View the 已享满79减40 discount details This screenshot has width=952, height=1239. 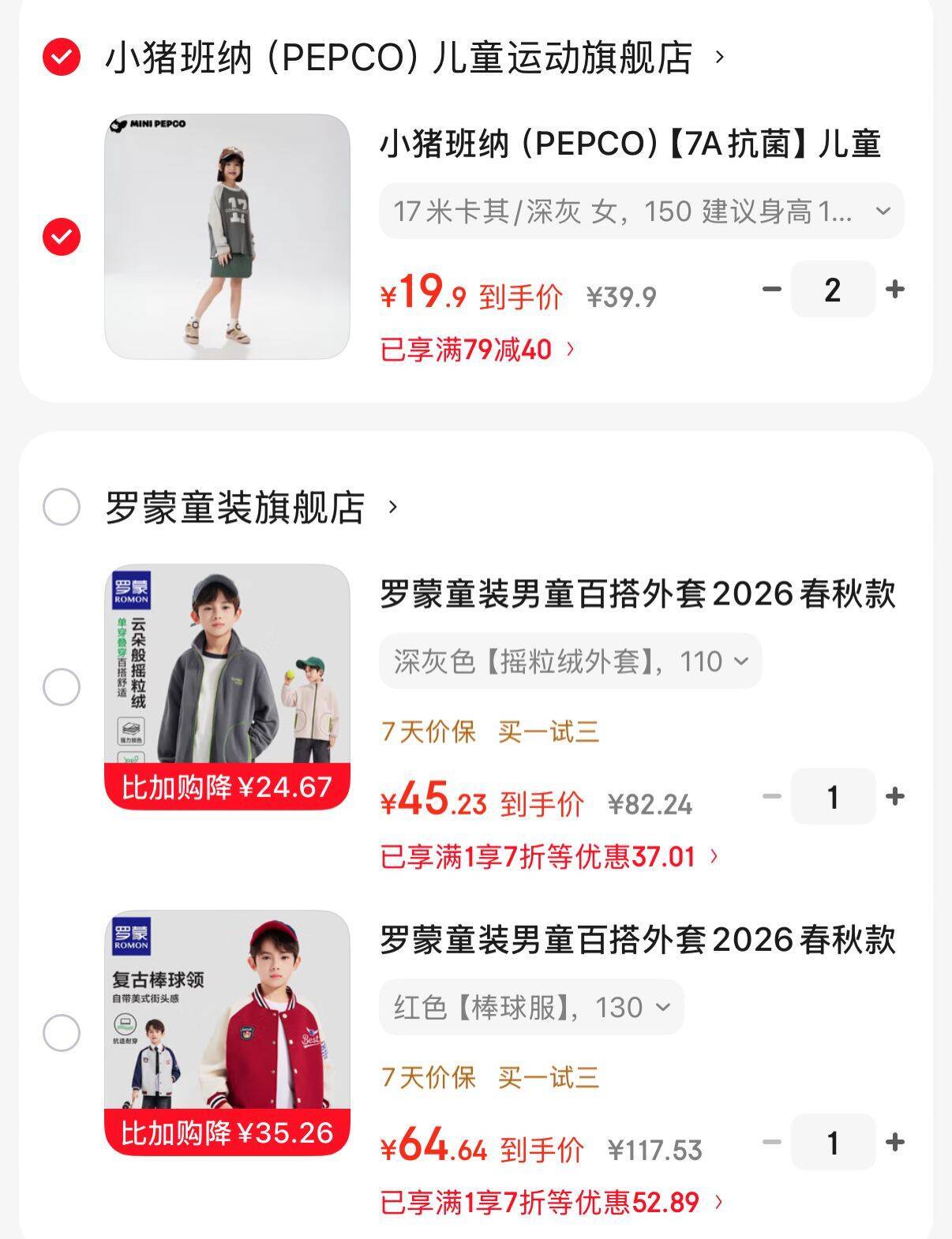pyautogui.click(x=478, y=349)
